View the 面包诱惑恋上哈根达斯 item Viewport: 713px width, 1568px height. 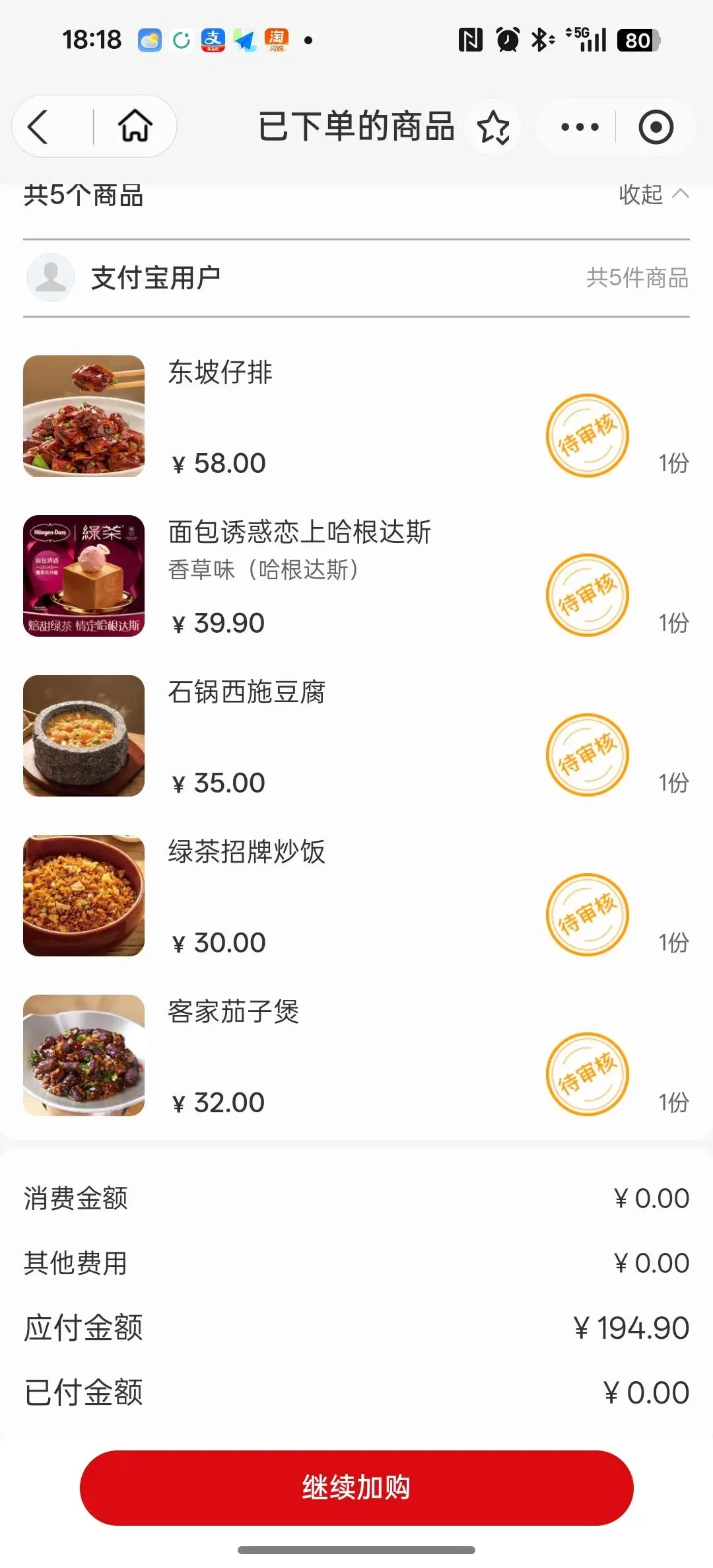(x=299, y=532)
